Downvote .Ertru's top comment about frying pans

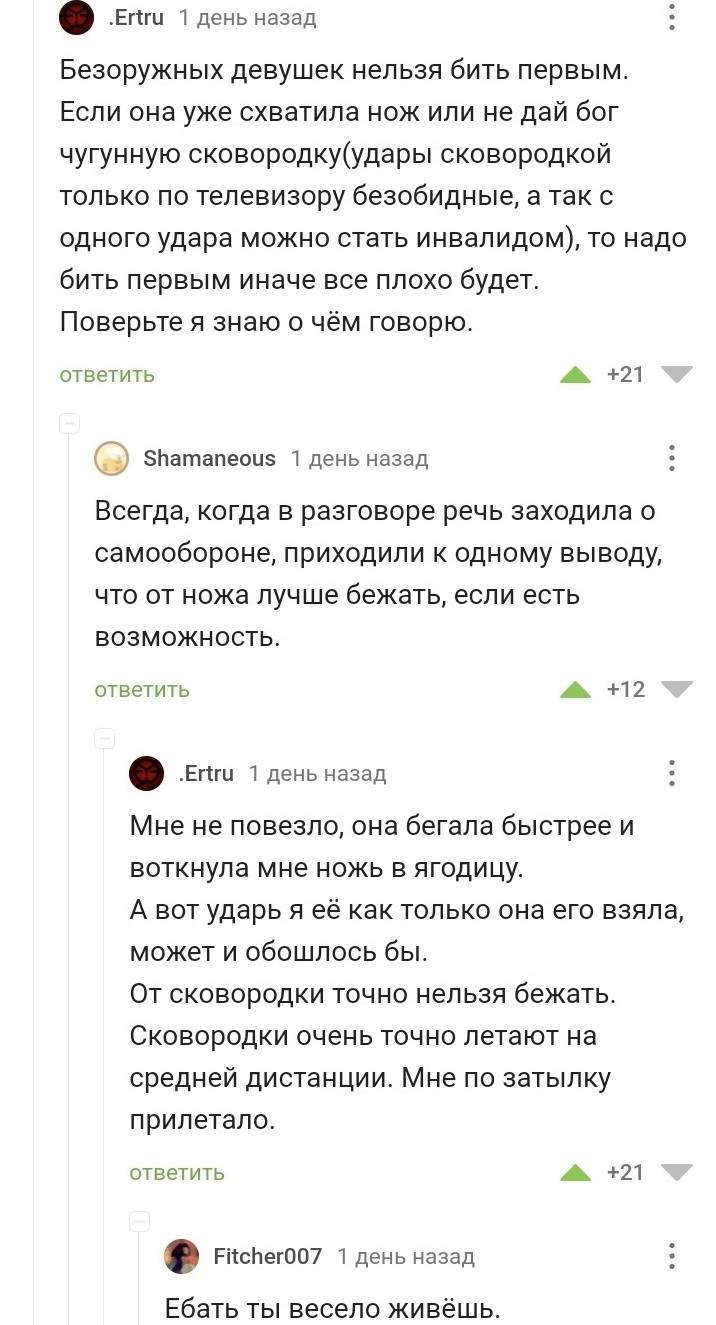(x=677, y=375)
